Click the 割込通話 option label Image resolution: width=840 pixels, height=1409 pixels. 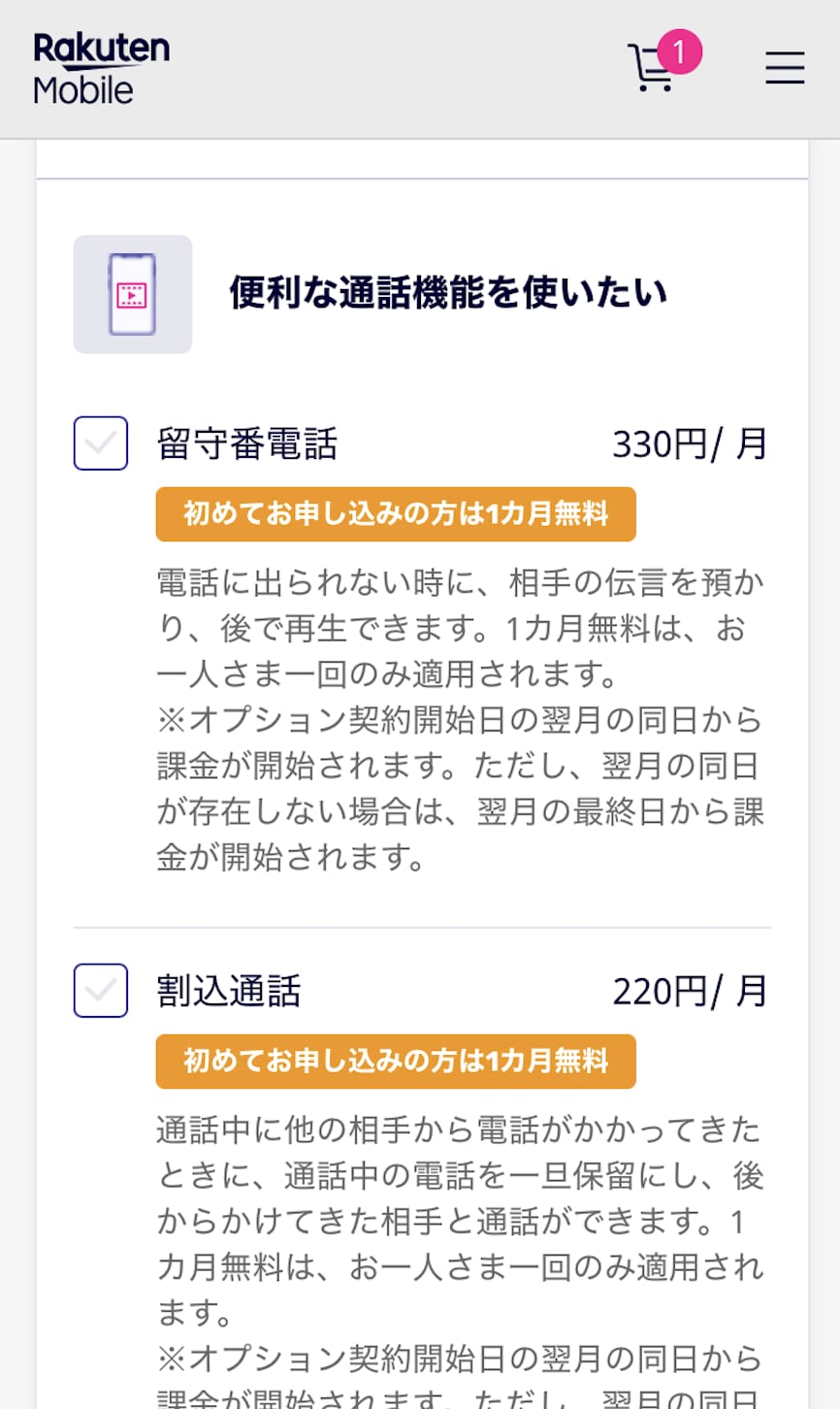pos(228,991)
